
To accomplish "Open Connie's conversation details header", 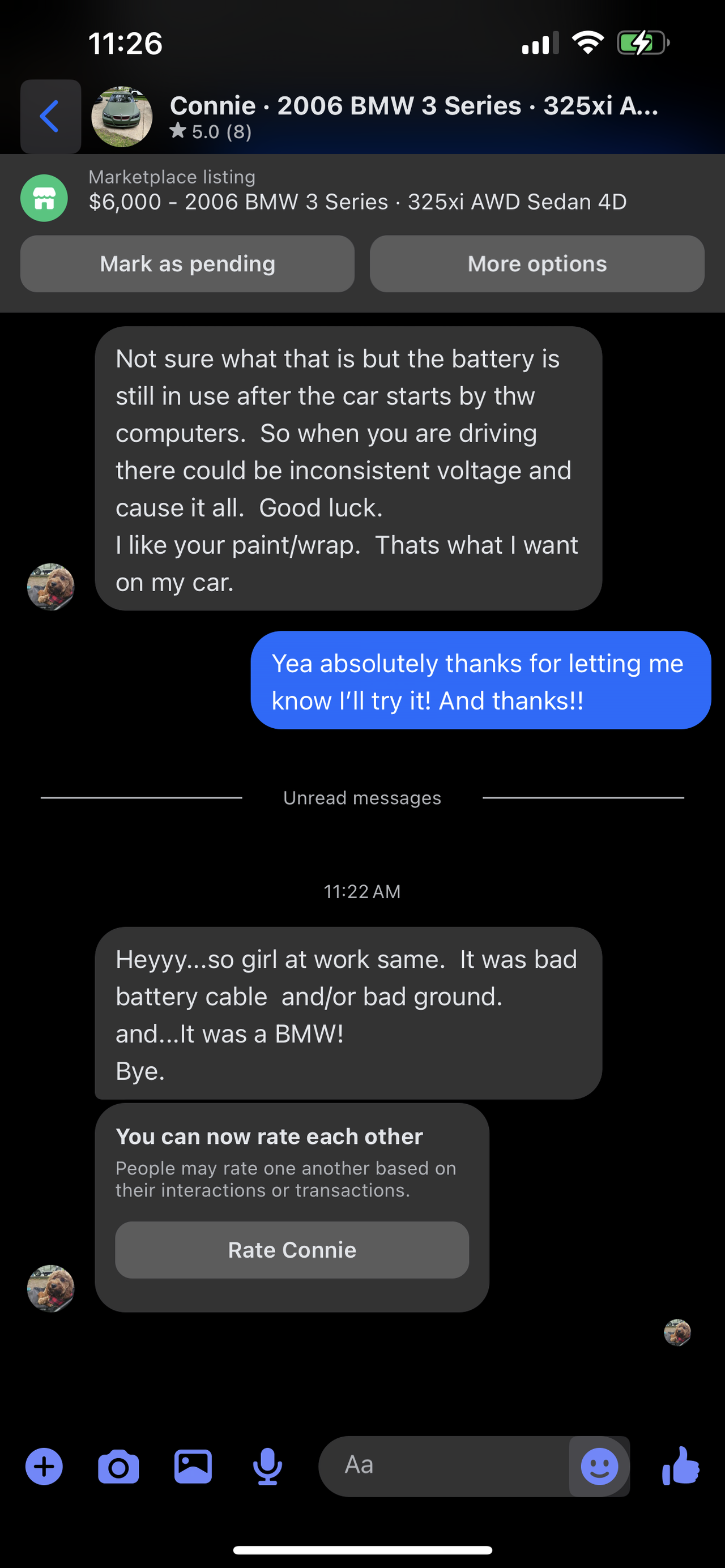I will pyautogui.click(x=413, y=115).
